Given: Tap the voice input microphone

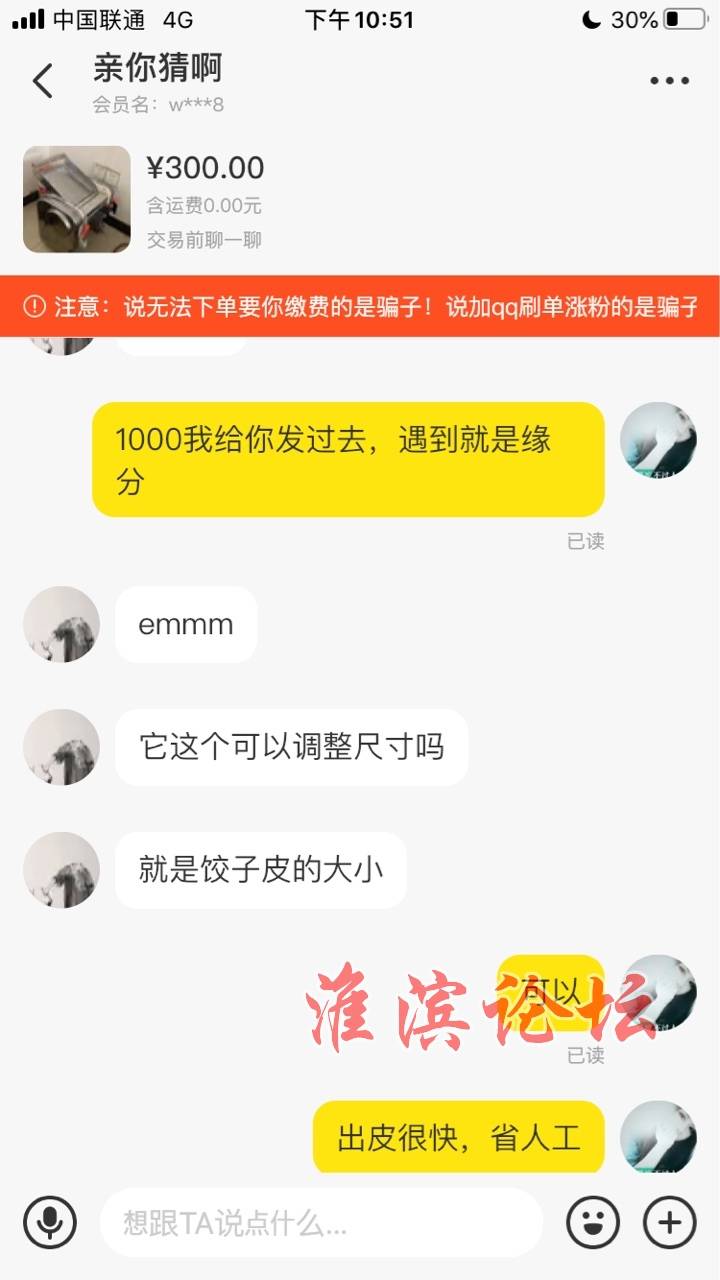Looking at the screenshot, I should pyautogui.click(x=50, y=1221).
